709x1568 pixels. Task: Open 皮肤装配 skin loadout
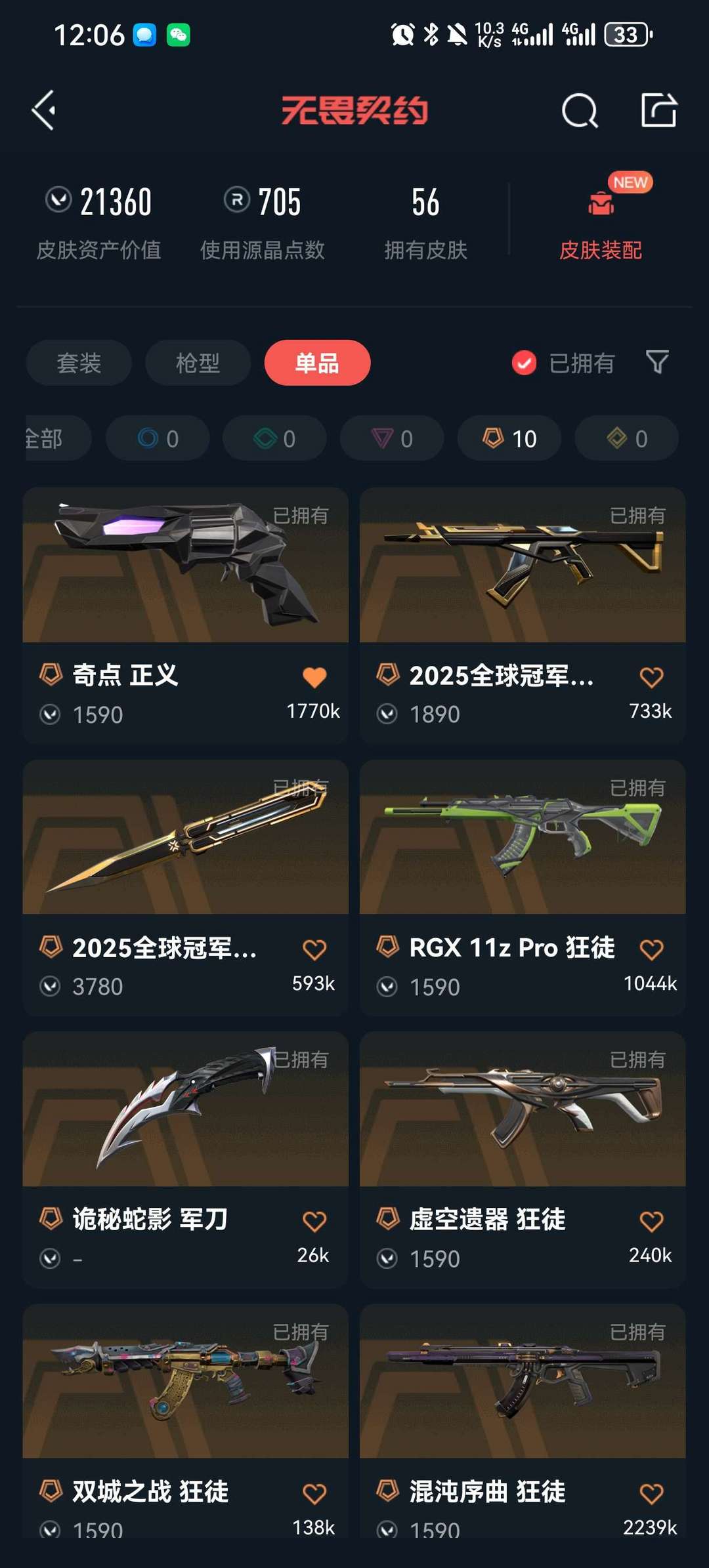600,223
